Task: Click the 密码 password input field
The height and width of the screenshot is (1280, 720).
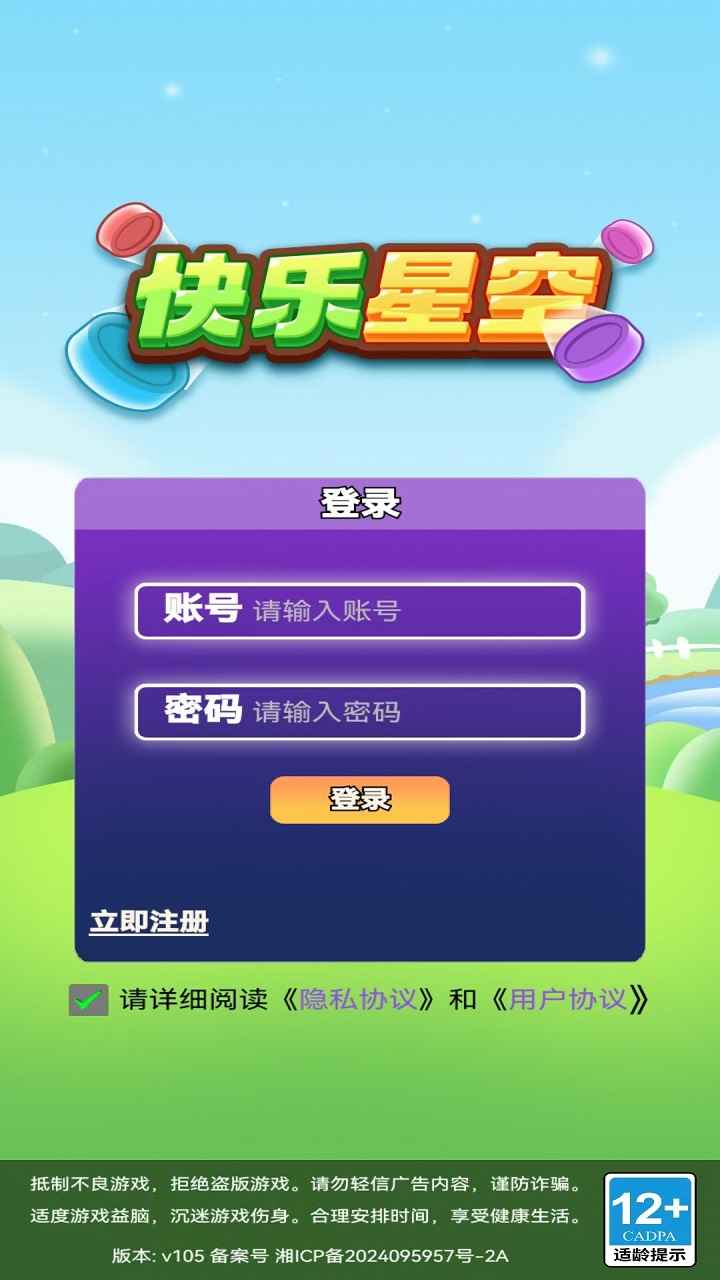Action: pos(360,713)
